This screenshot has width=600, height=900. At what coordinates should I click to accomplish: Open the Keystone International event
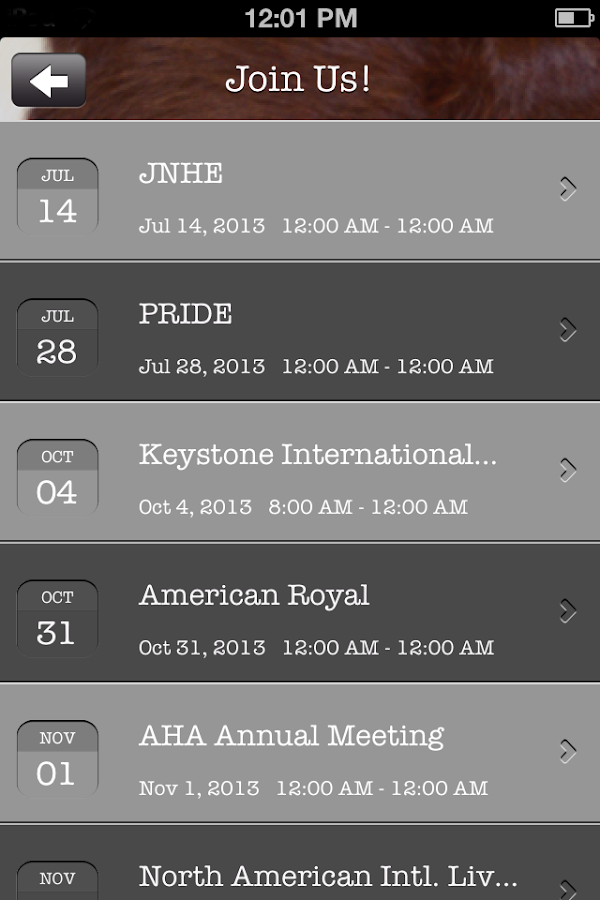[300, 474]
